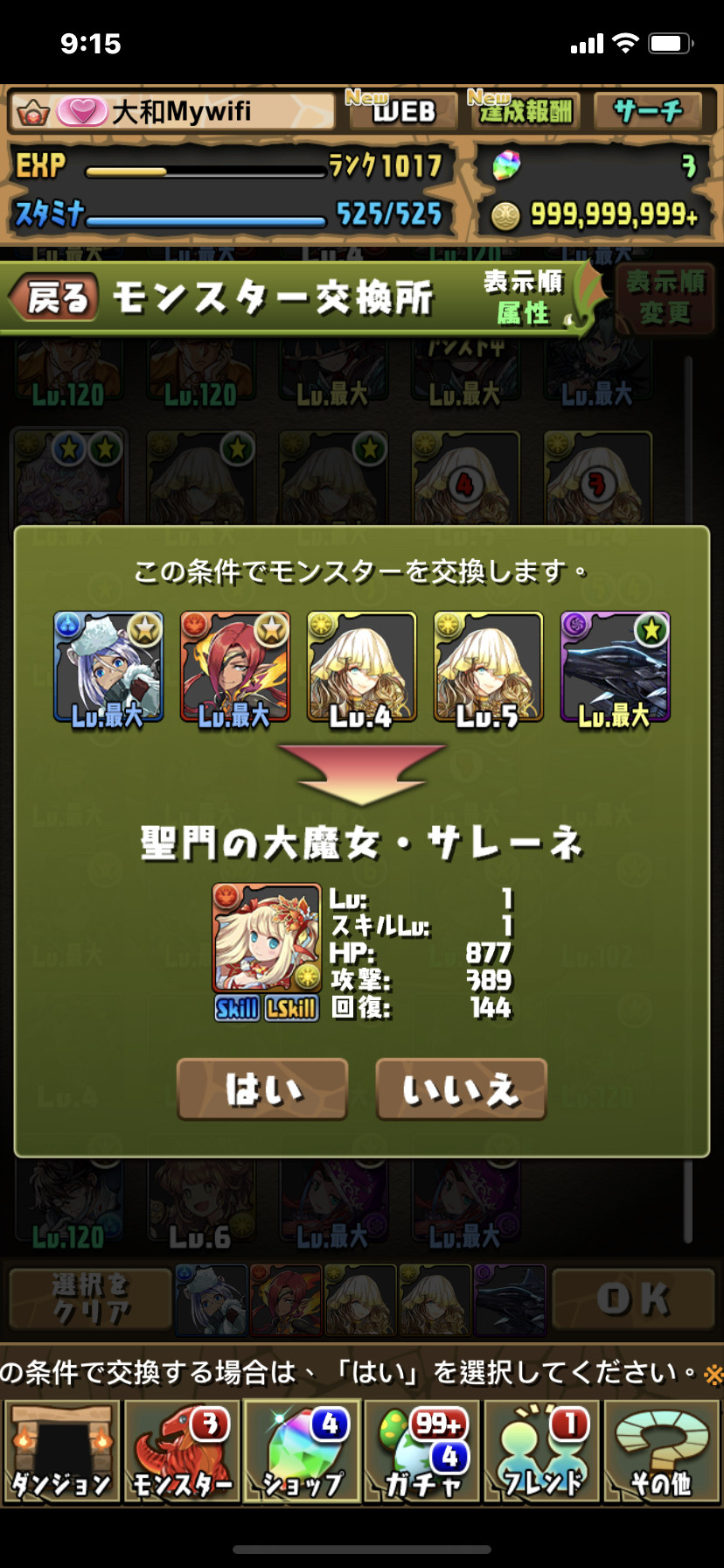Go back with the 戻る button
The height and width of the screenshot is (1568, 724).
click(x=54, y=297)
